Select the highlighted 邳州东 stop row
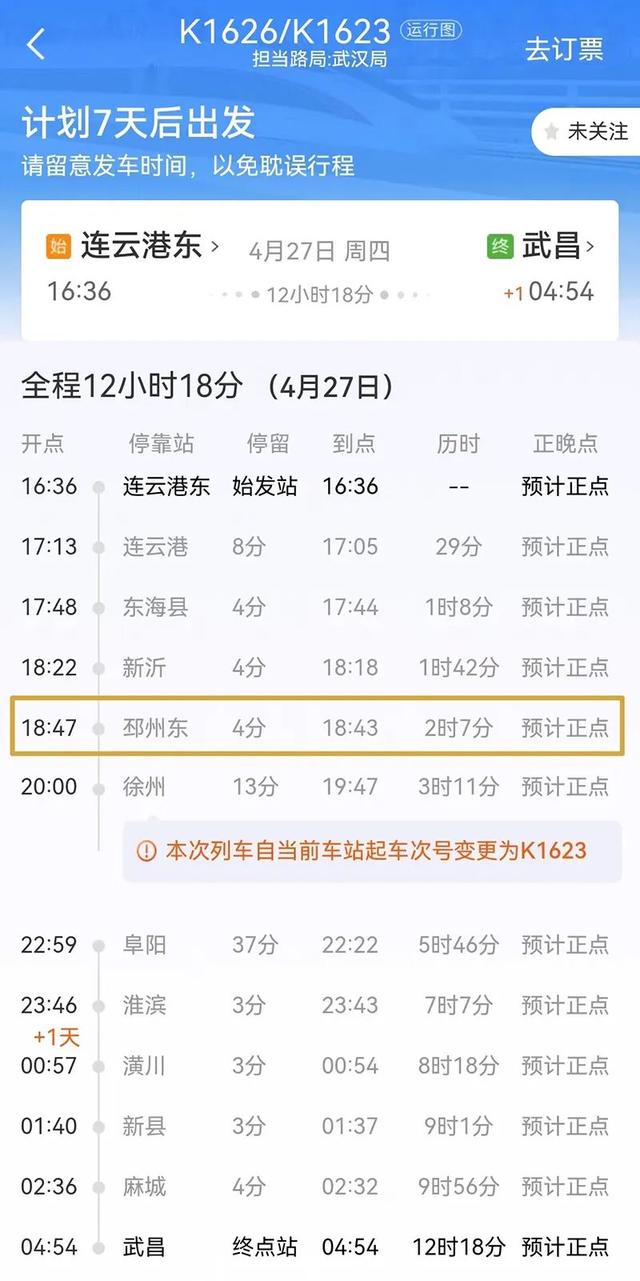This screenshot has height=1281, width=640. point(318,726)
